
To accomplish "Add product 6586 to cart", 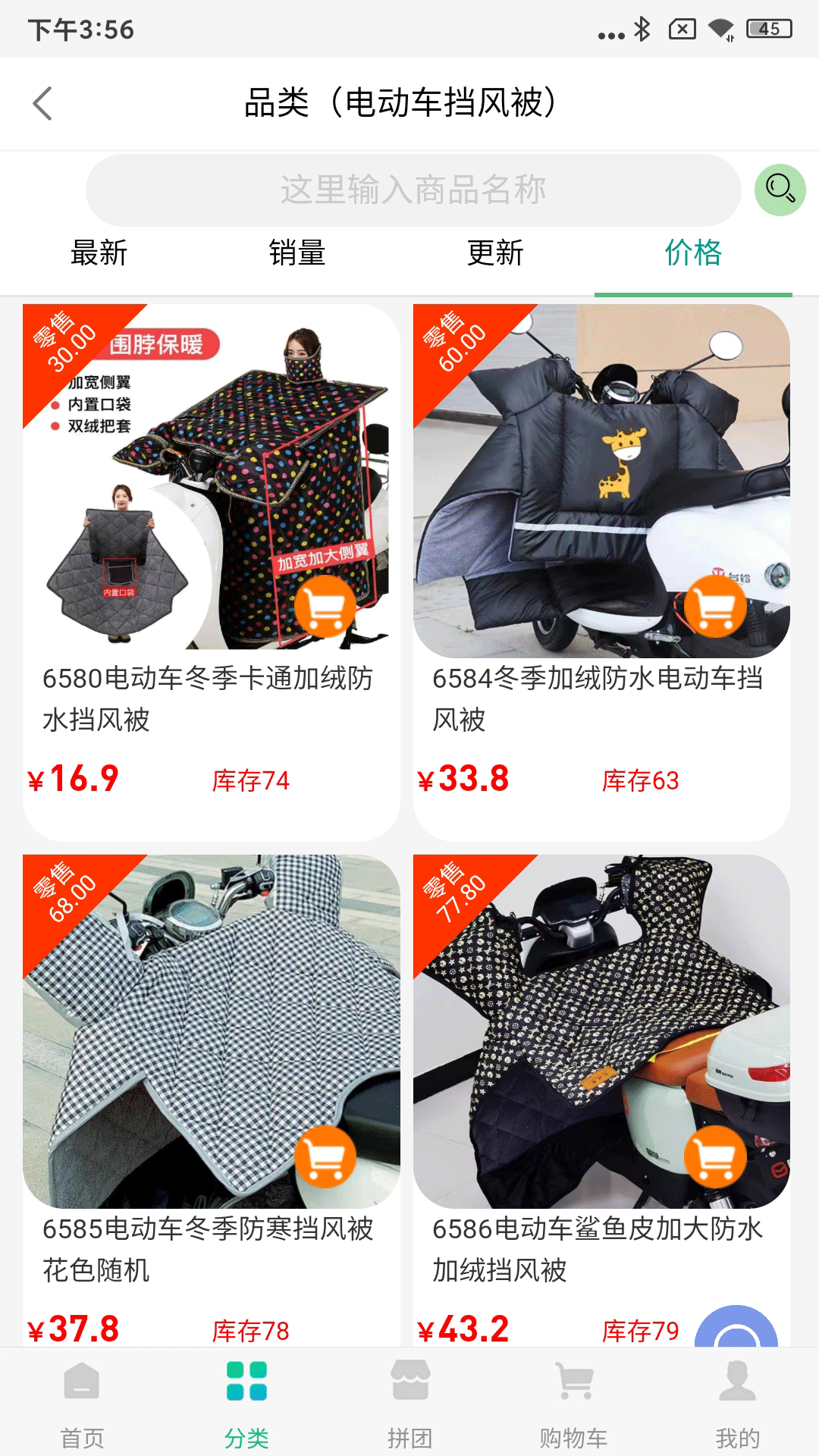I will (715, 1156).
